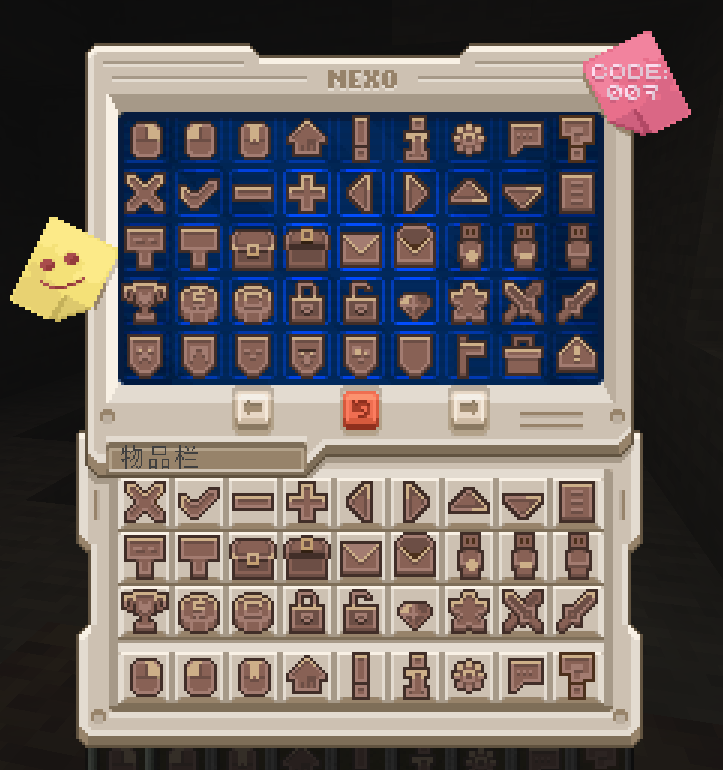Select the checkmark icon in the inventory
This screenshot has height=770, width=723.
tap(199, 502)
